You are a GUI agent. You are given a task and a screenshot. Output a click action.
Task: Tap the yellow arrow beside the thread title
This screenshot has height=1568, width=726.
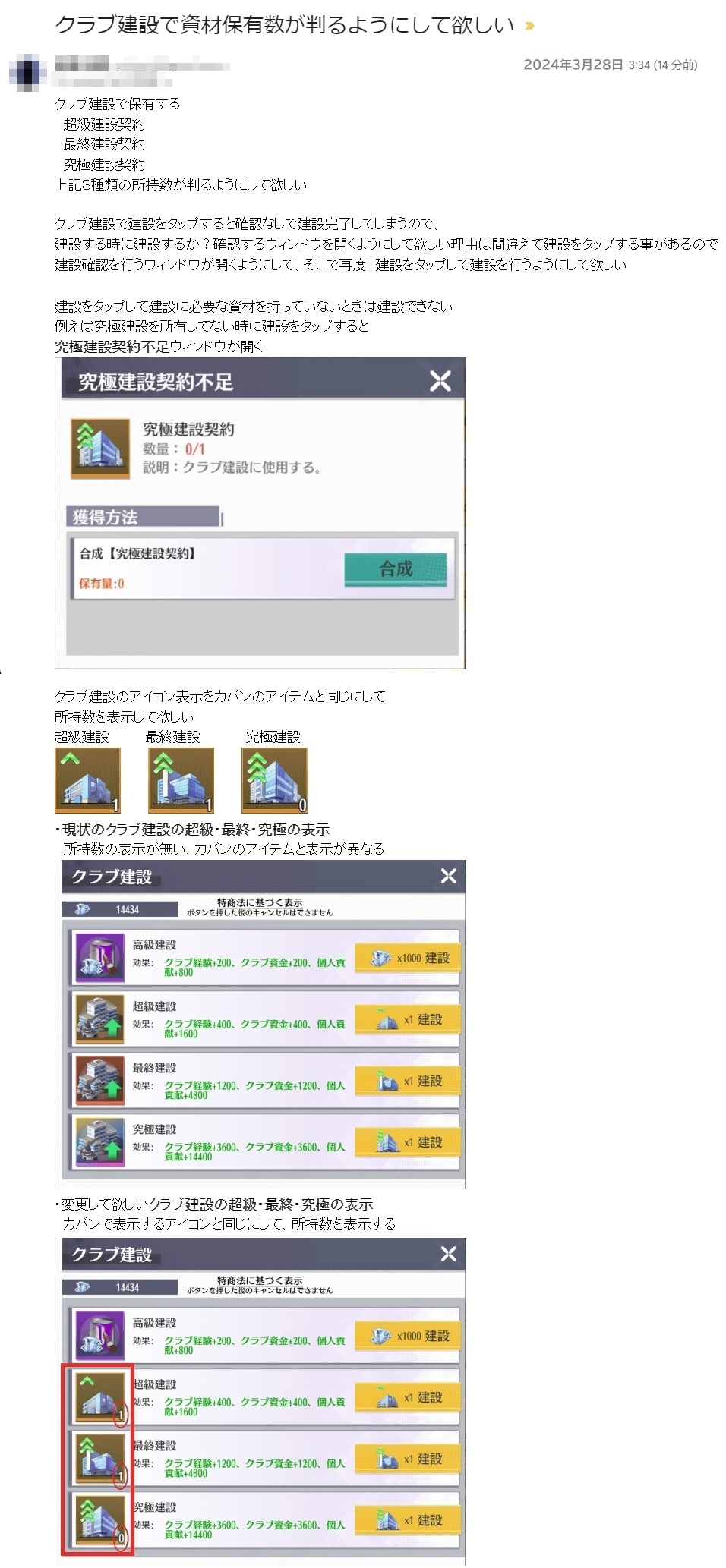(x=529, y=26)
